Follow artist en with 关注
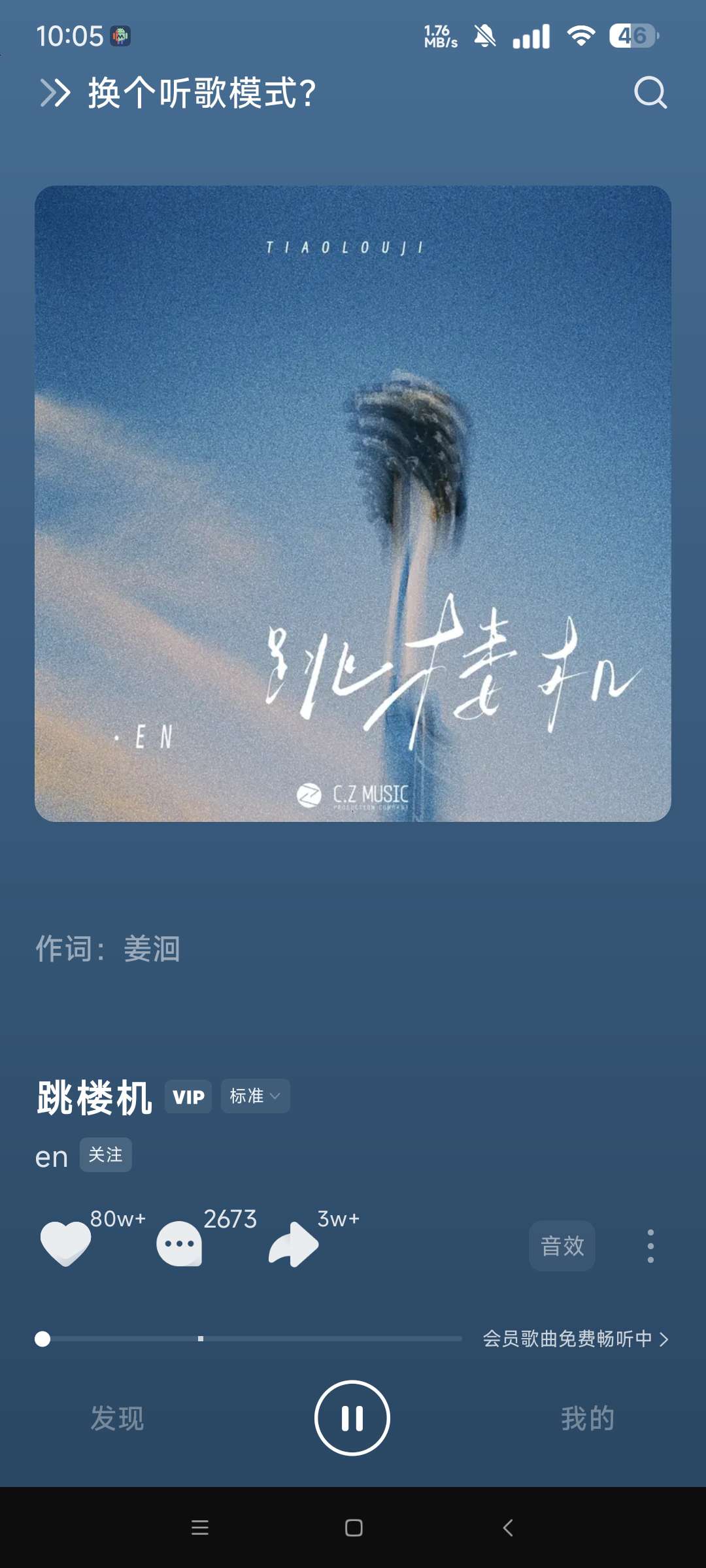The width and height of the screenshot is (706, 1568). (105, 1155)
